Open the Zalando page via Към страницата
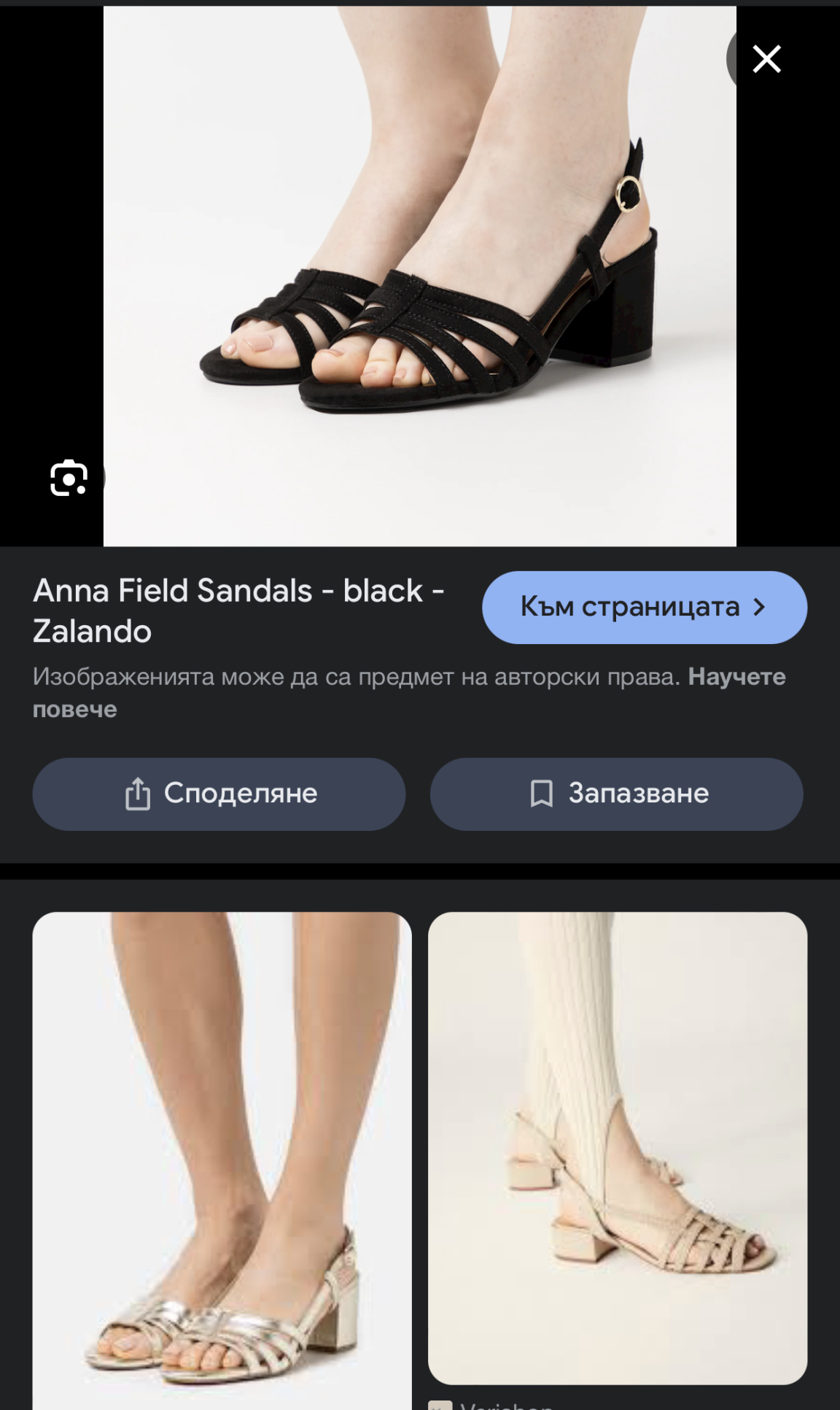The width and height of the screenshot is (840, 1410). coord(644,607)
